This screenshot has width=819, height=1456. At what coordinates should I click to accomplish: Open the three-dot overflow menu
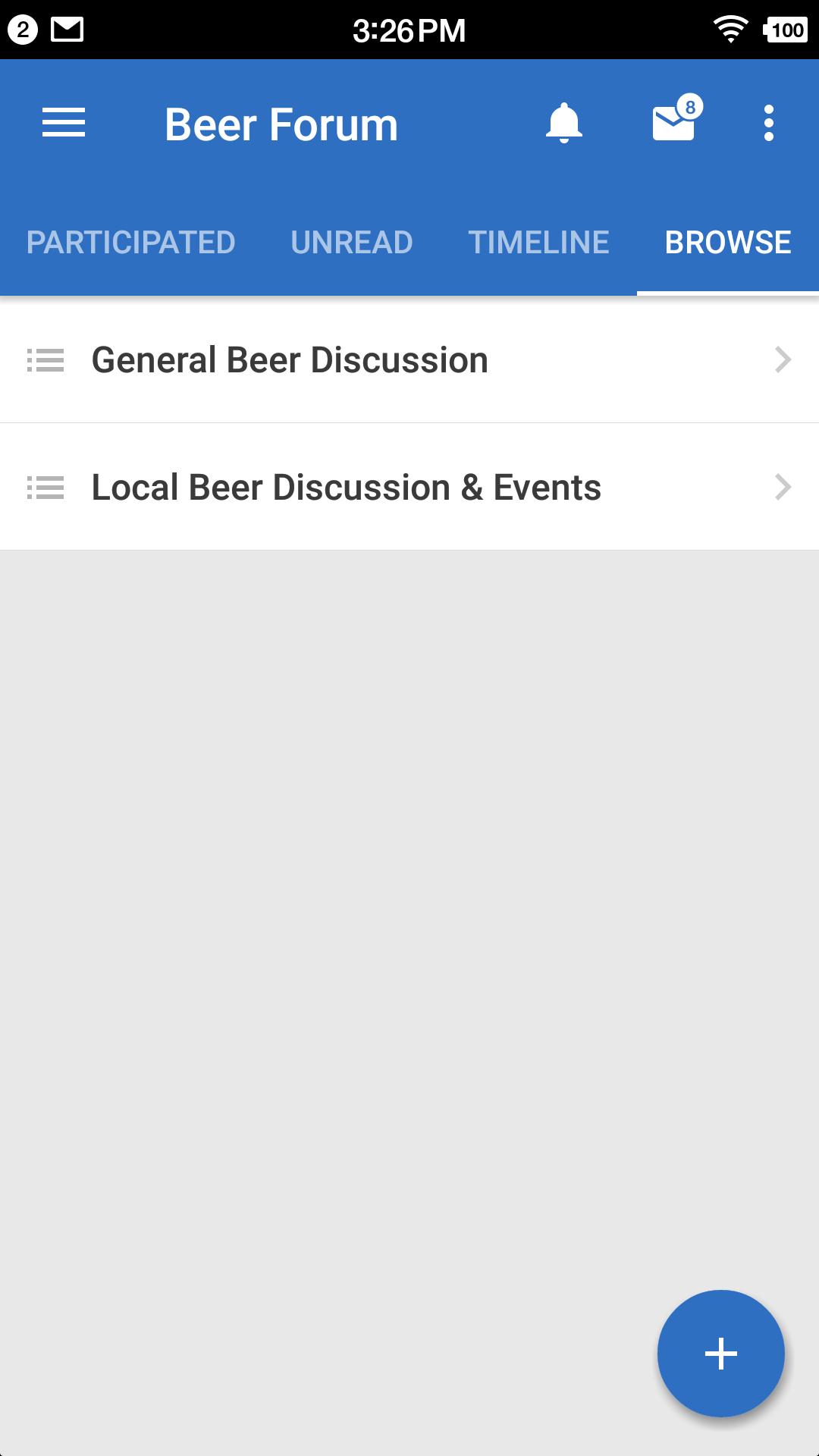769,124
